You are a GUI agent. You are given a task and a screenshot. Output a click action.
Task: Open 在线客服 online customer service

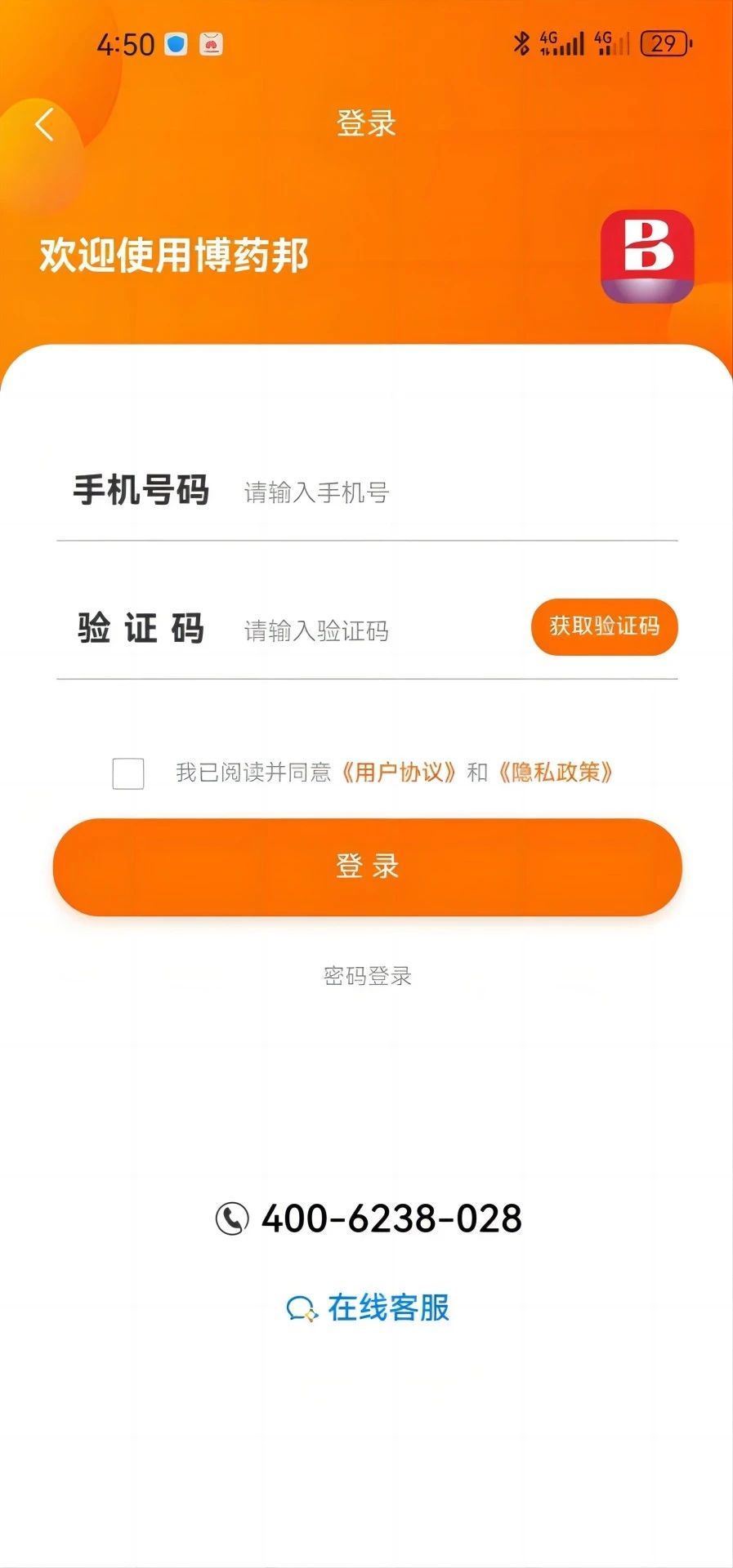click(x=389, y=1306)
